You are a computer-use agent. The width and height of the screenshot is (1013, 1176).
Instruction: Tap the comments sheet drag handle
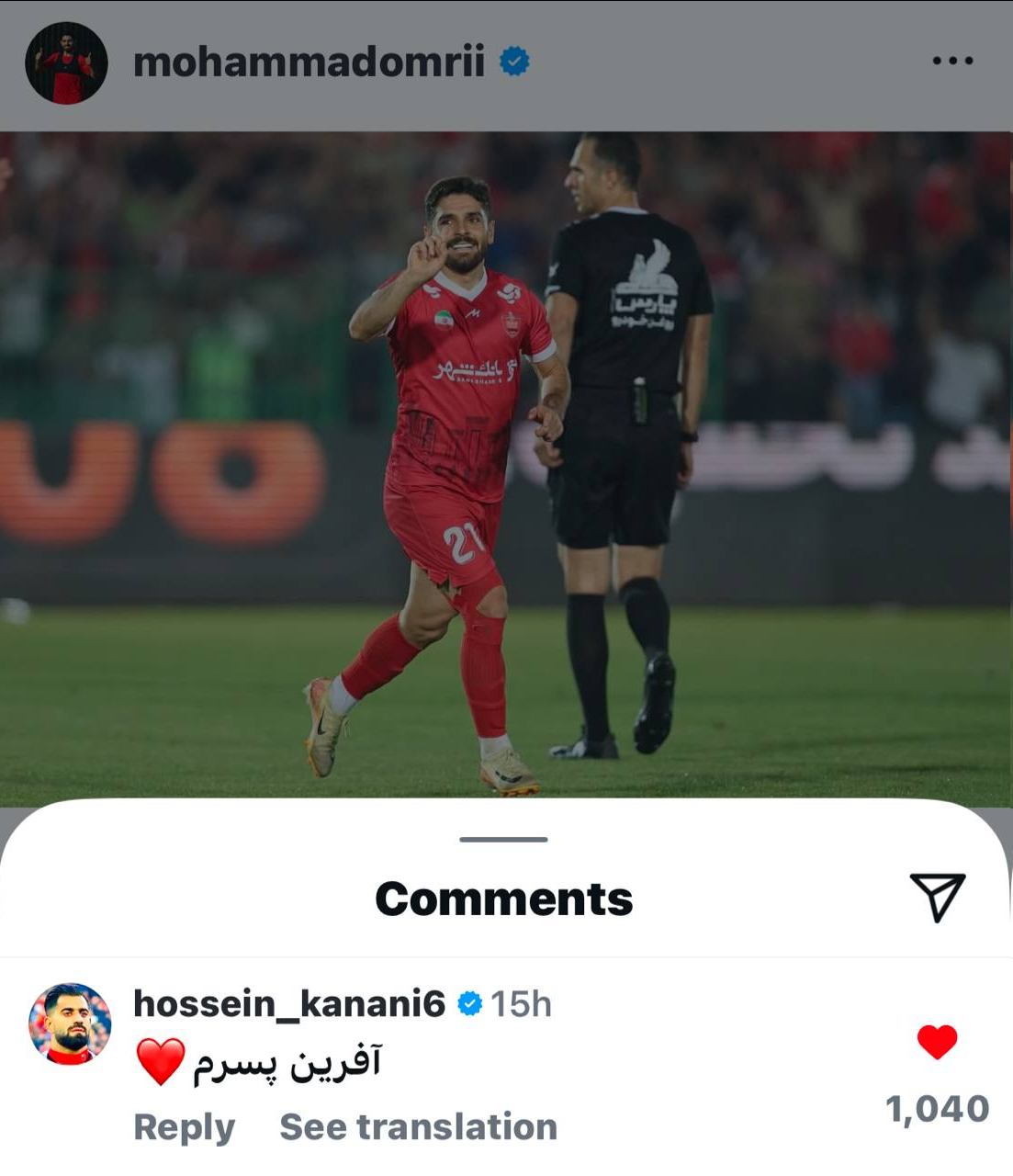[503, 839]
